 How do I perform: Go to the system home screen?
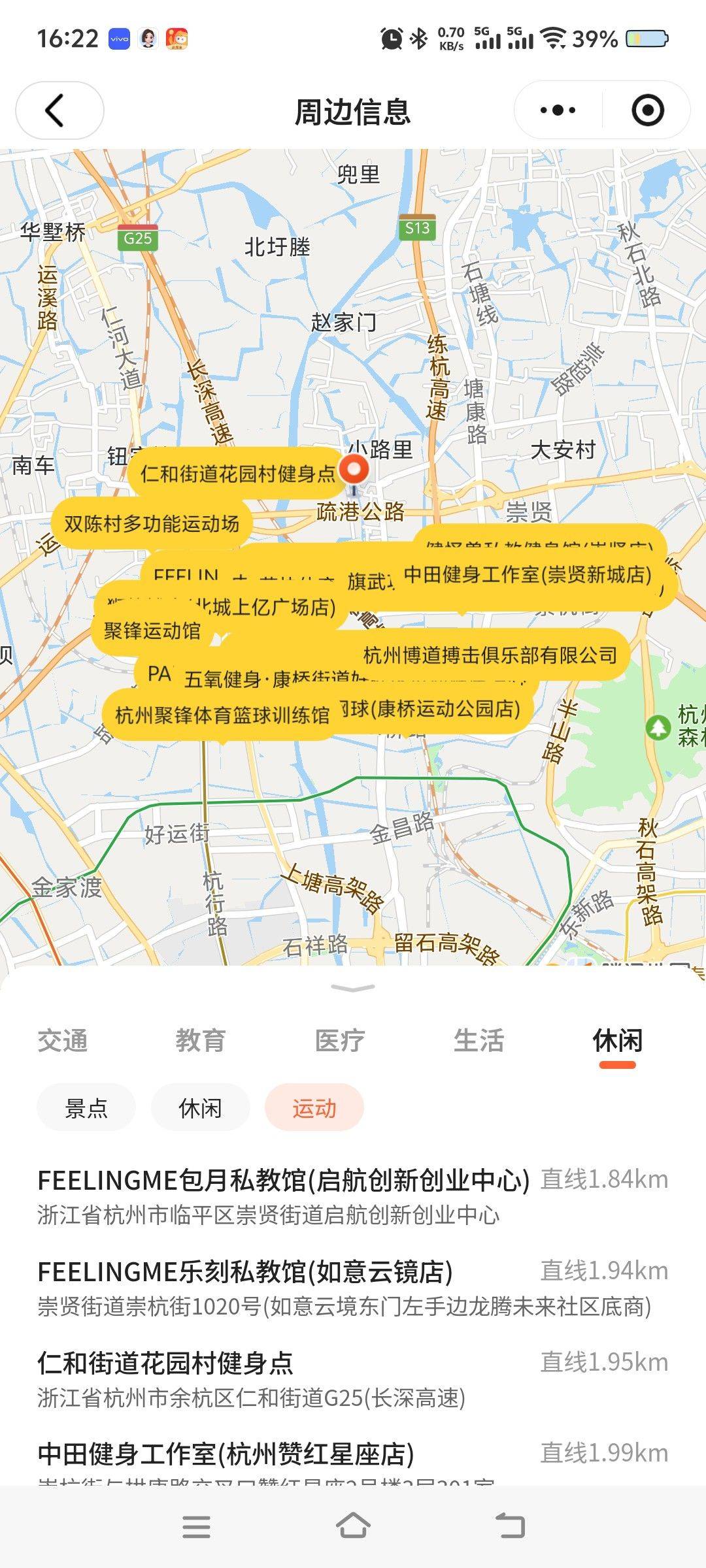353,1527
